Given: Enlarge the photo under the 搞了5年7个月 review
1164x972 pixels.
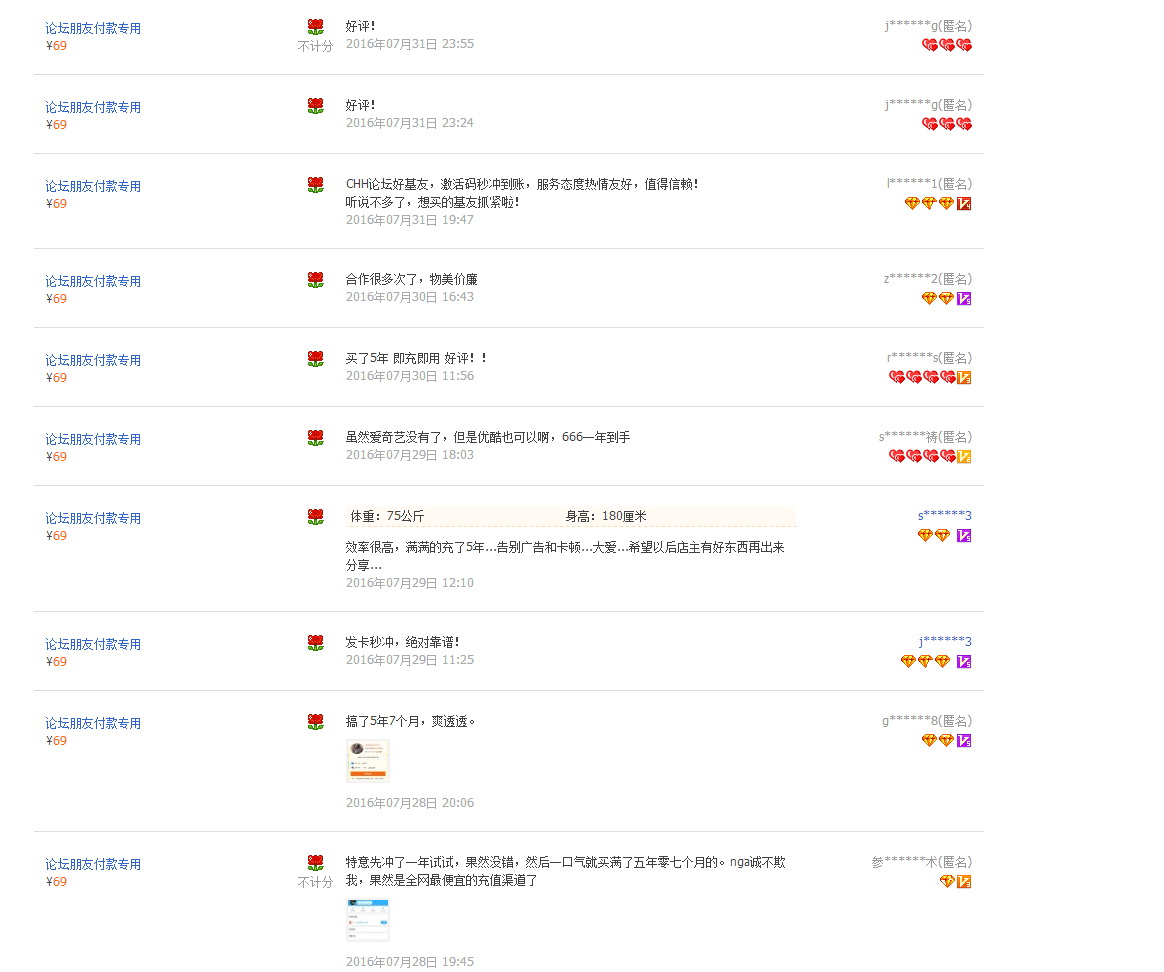Looking at the screenshot, I should click(367, 761).
